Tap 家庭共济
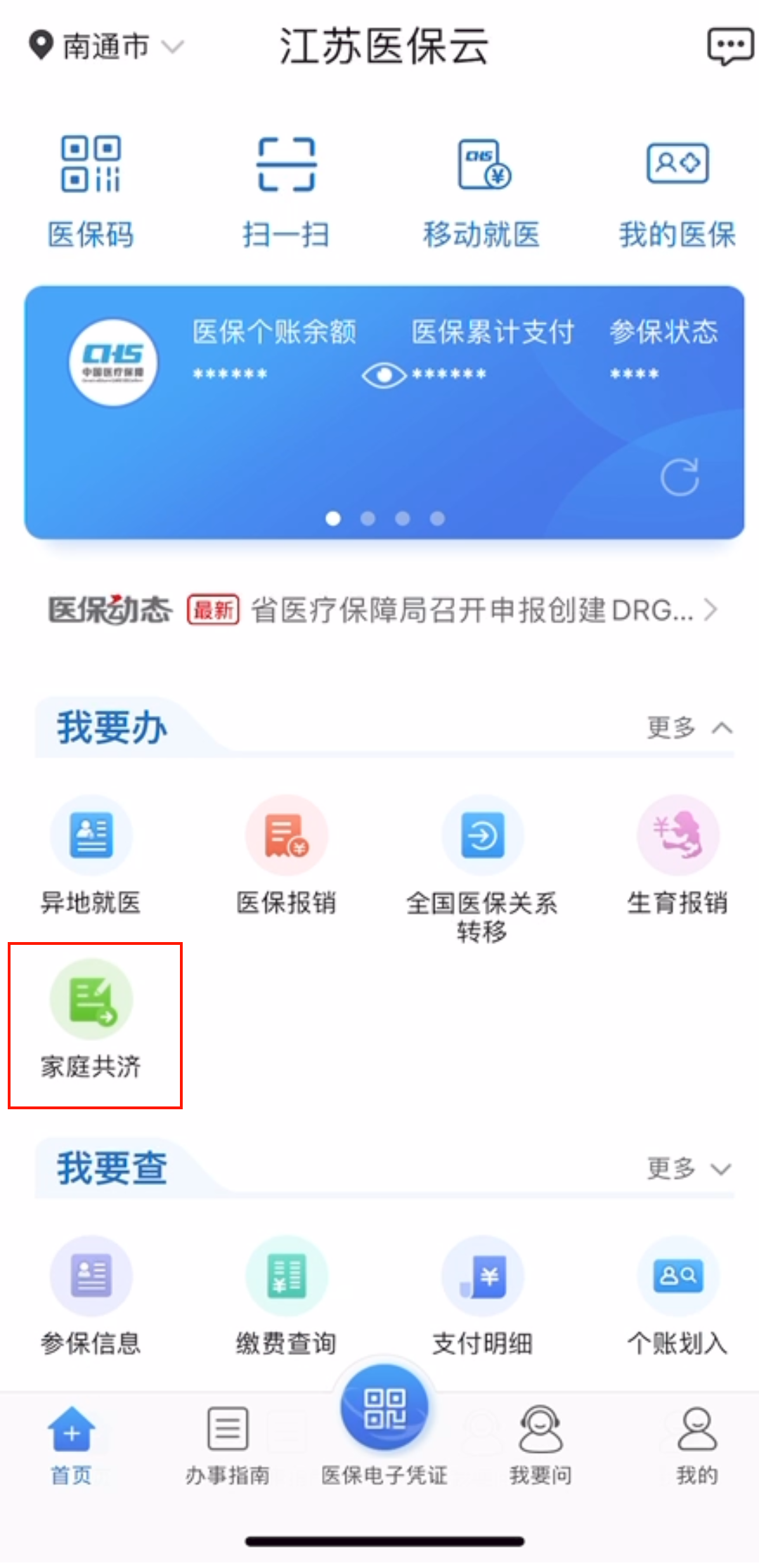Viewport: 759px width, 1568px height. (91, 1020)
